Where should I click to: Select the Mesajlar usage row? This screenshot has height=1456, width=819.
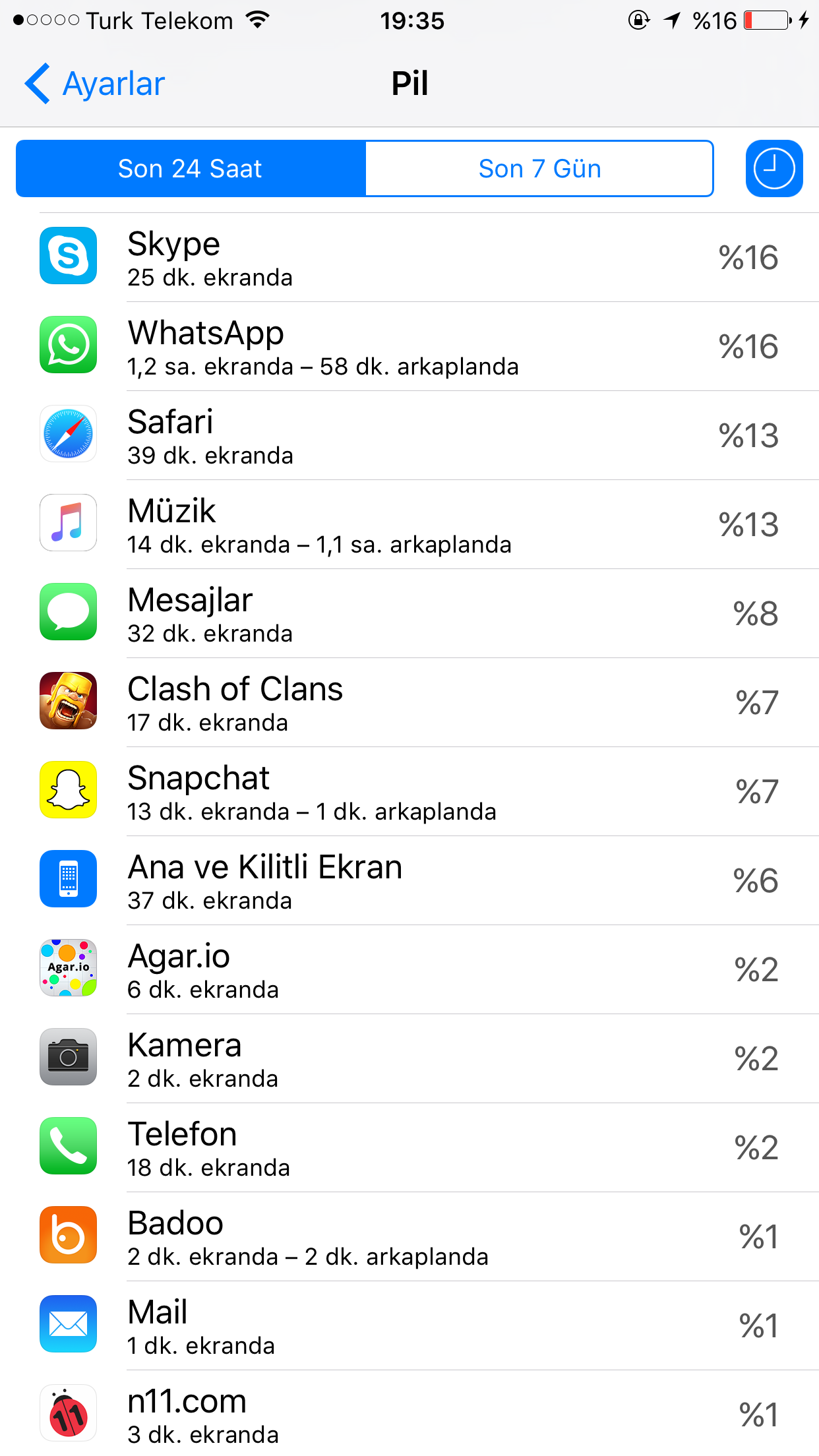coord(409,613)
